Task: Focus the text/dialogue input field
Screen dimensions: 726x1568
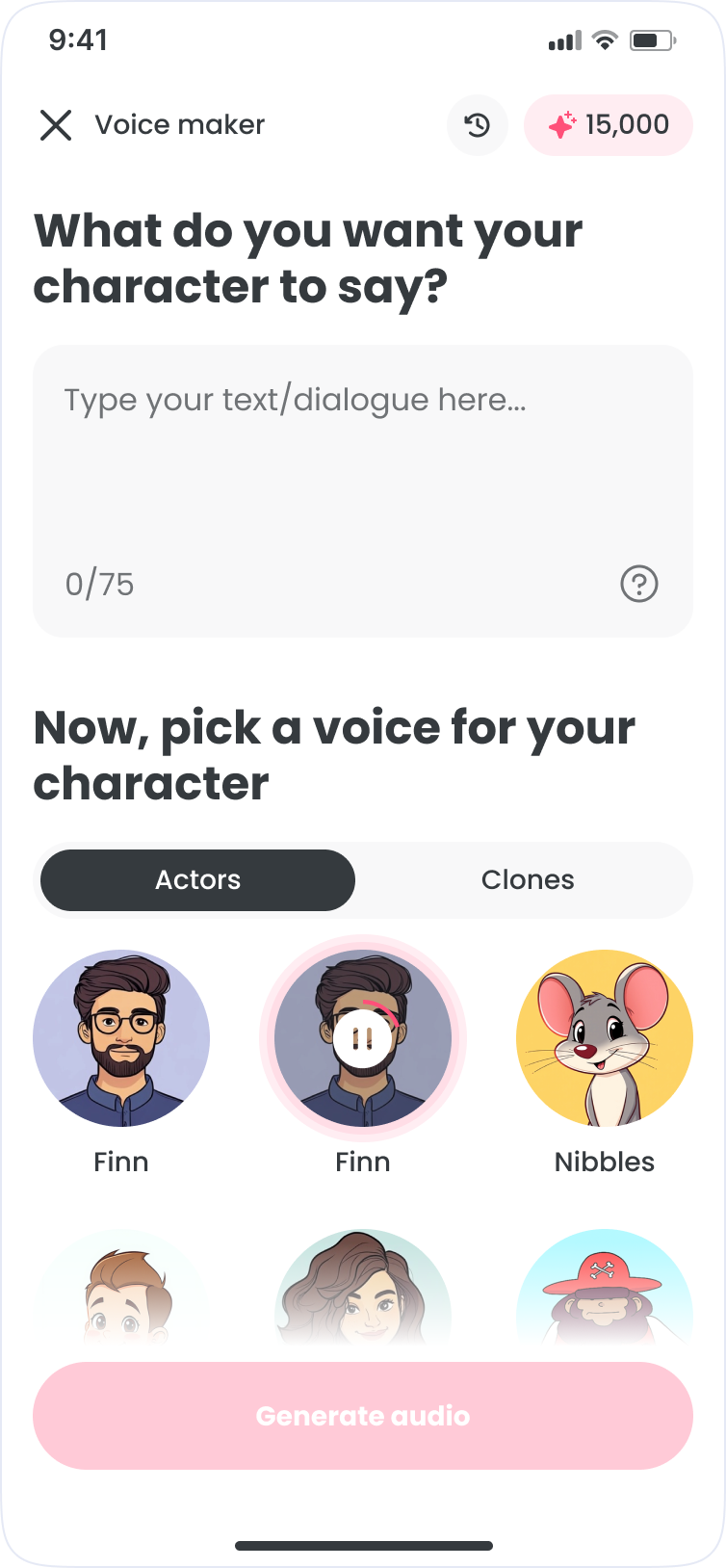Action: (x=362, y=462)
